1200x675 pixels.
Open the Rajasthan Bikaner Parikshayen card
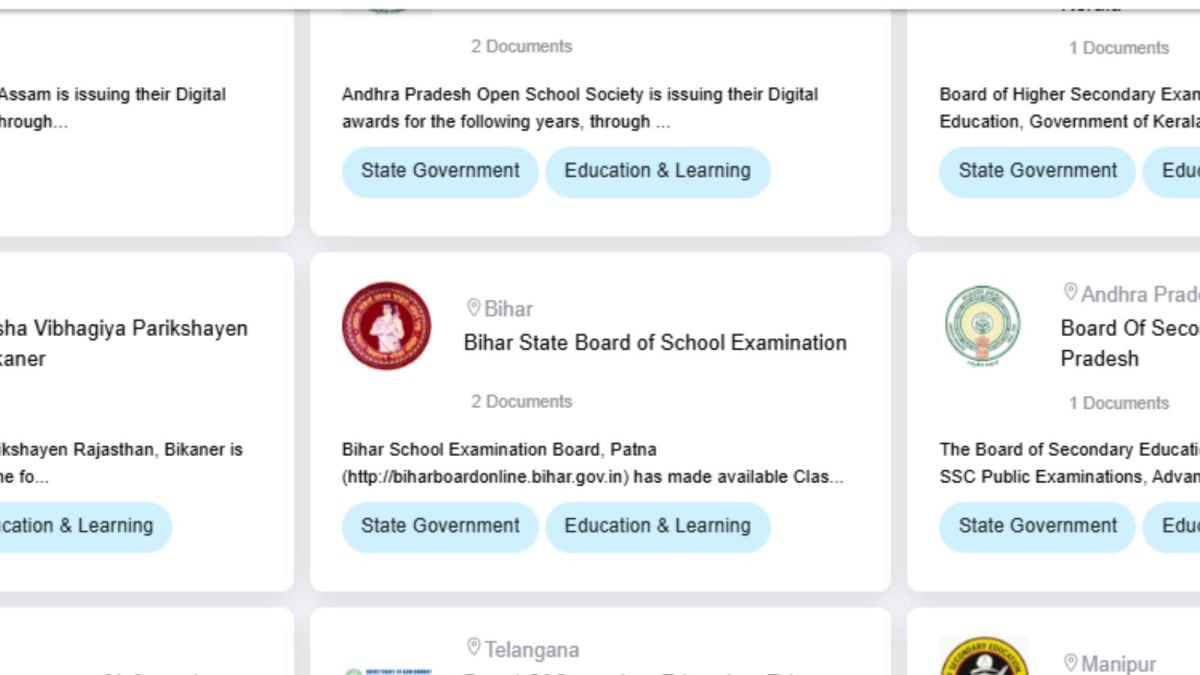pos(124,342)
